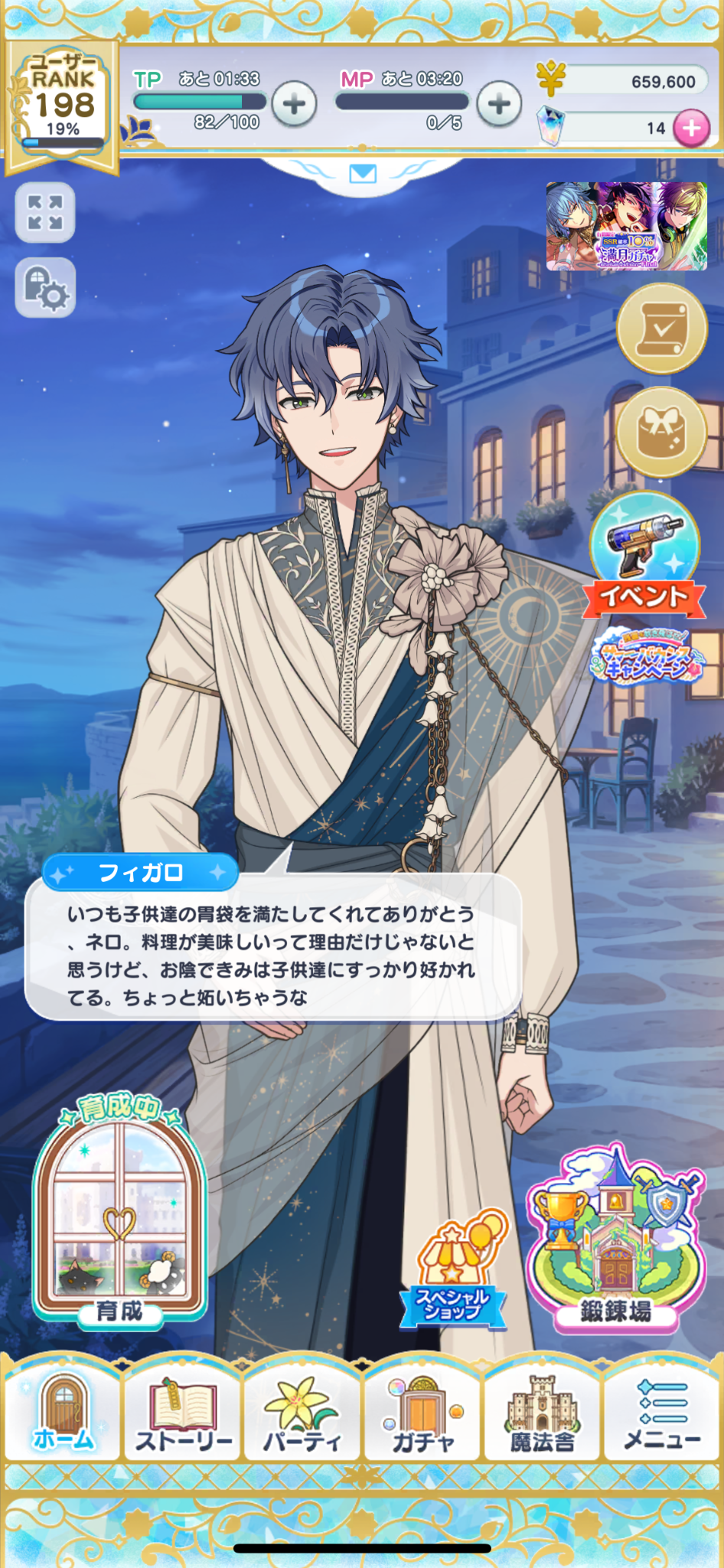This screenshot has width=724, height=1568.
Task: Open the ガチャ tab
Action: pyautogui.click(x=422, y=1413)
